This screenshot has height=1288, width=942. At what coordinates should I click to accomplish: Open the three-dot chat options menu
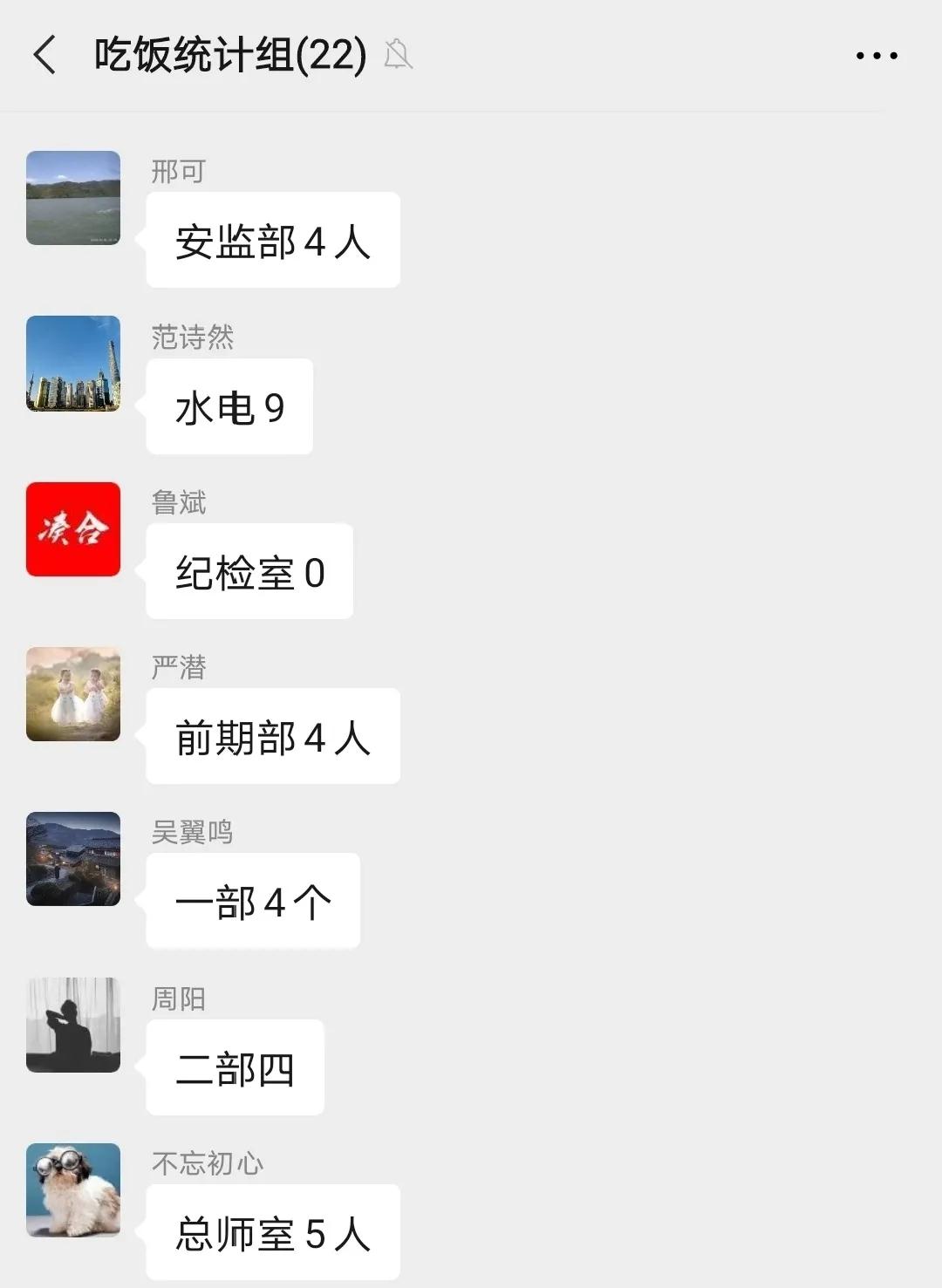tap(876, 56)
